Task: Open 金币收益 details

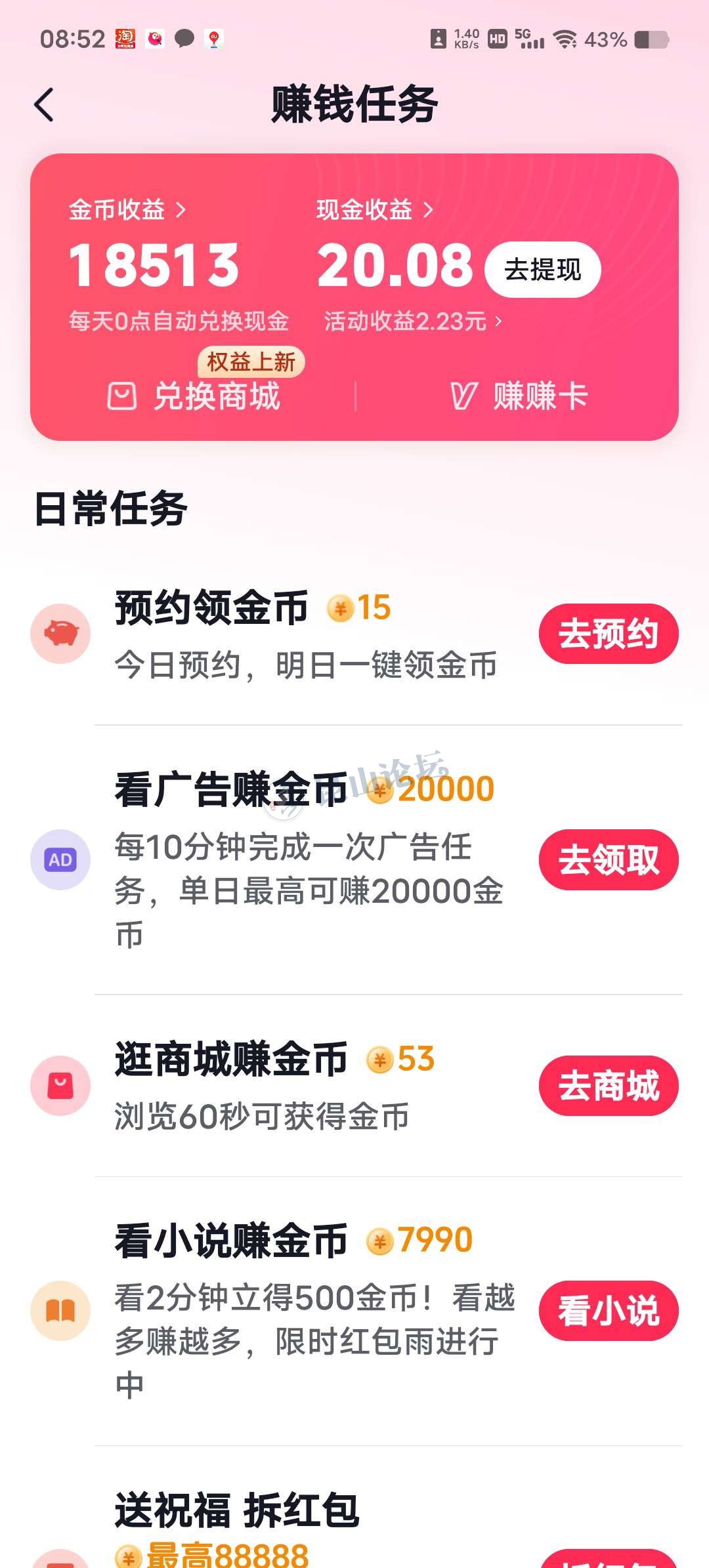Action: (127, 210)
